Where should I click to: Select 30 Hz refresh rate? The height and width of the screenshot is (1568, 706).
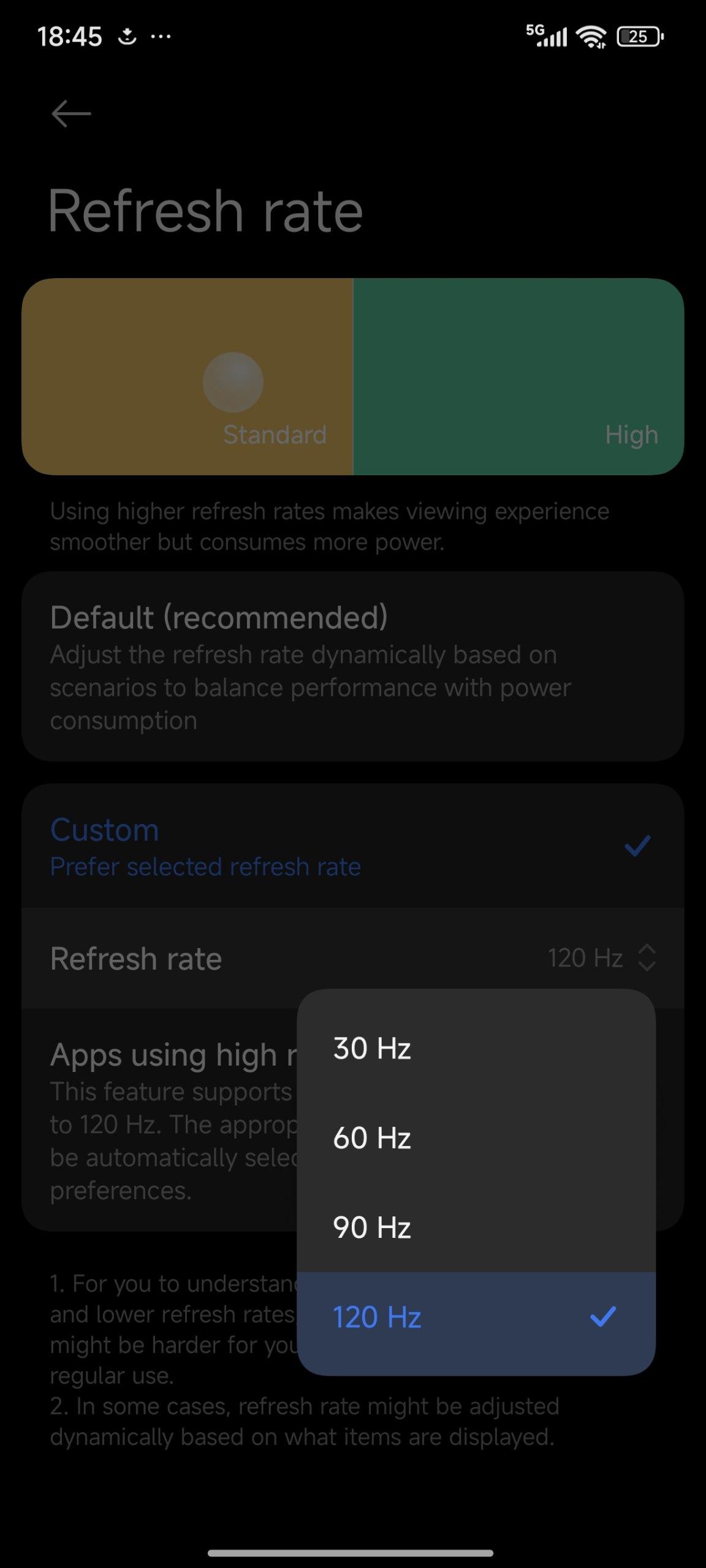coord(476,1048)
